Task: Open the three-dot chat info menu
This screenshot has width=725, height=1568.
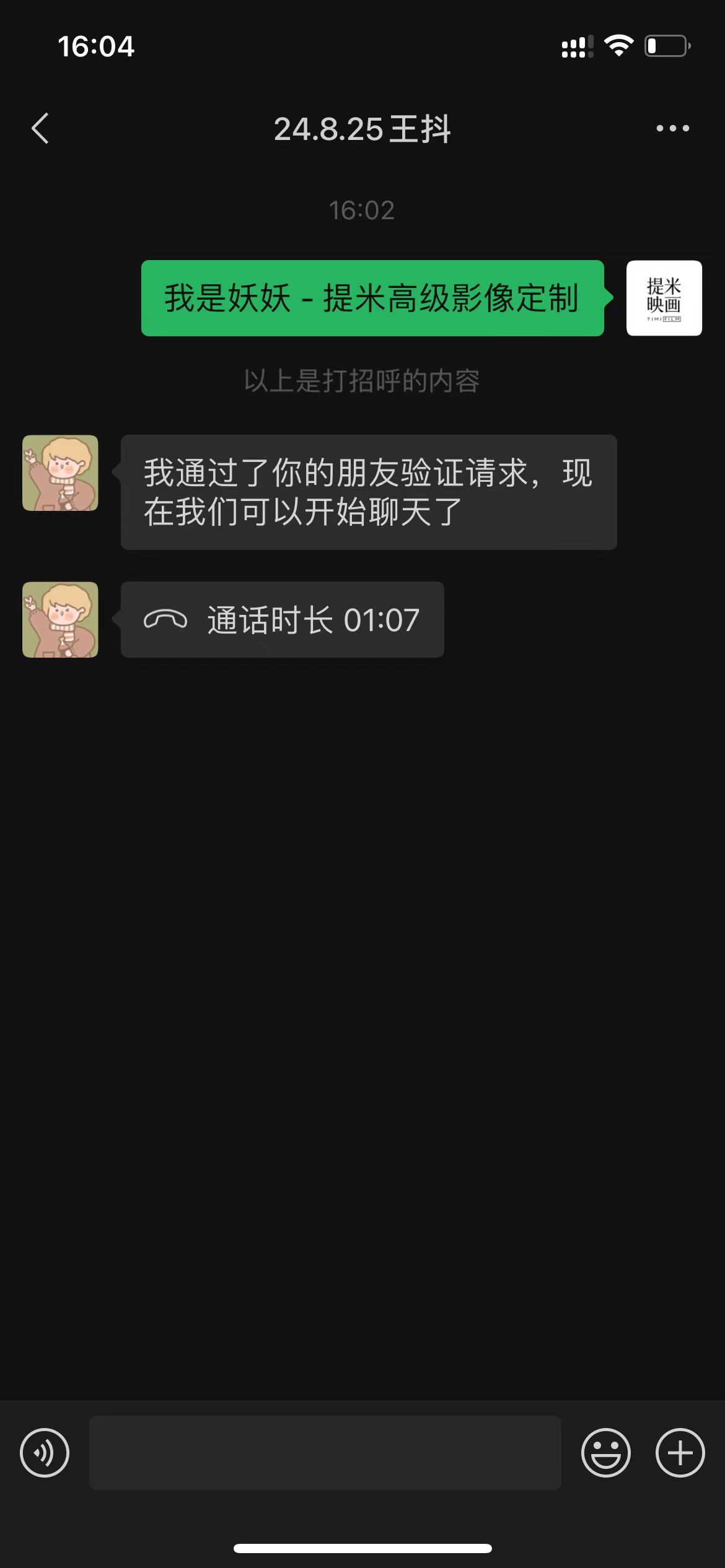Action: pyautogui.click(x=672, y=129)
